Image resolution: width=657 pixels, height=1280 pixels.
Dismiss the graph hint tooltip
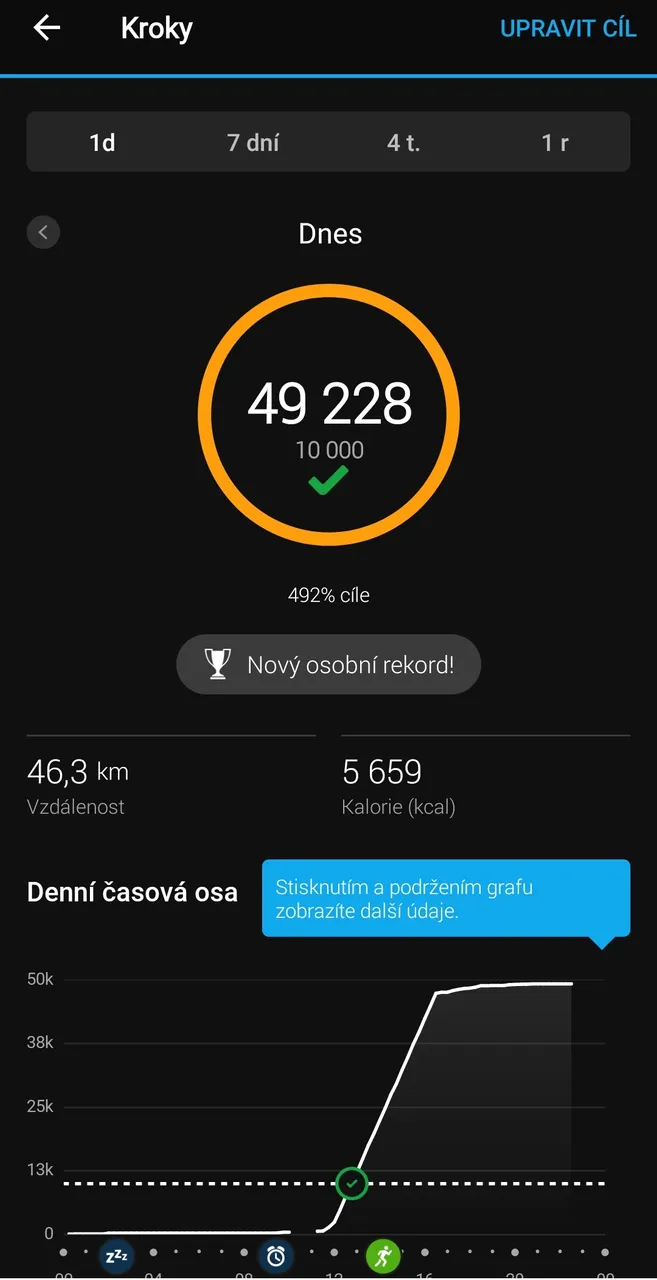(446, 898)
